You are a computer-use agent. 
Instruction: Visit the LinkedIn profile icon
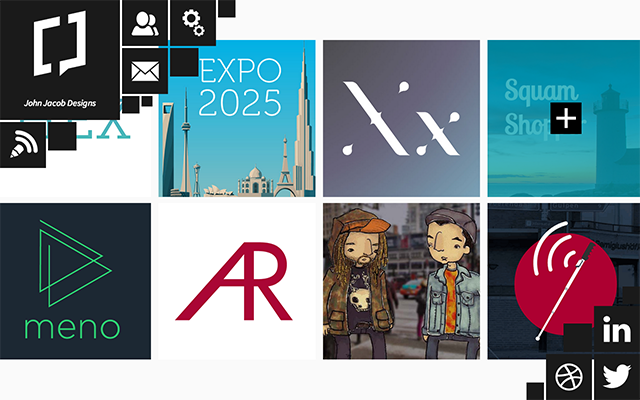pos(617,331)
